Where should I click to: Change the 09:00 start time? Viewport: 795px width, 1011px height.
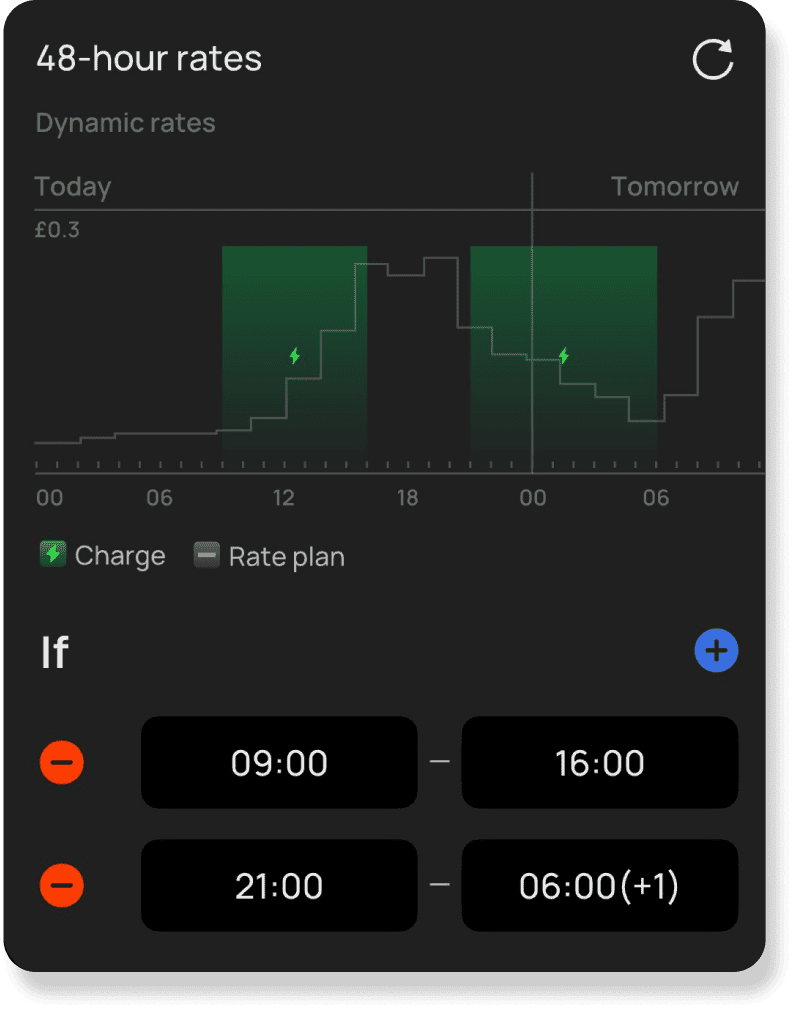(x=279, y=763)
